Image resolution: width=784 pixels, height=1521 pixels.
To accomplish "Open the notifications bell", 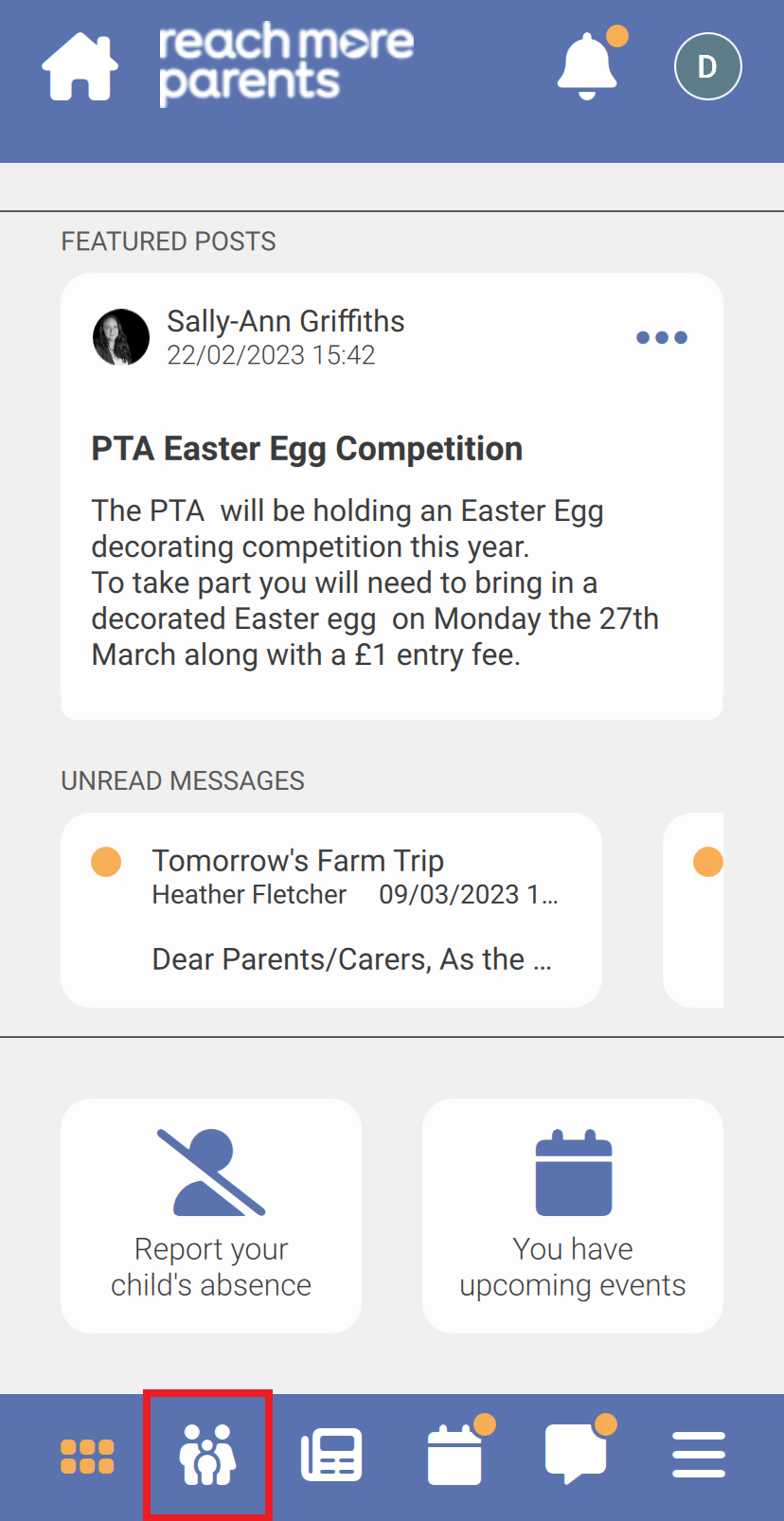I will coord(587,66).
